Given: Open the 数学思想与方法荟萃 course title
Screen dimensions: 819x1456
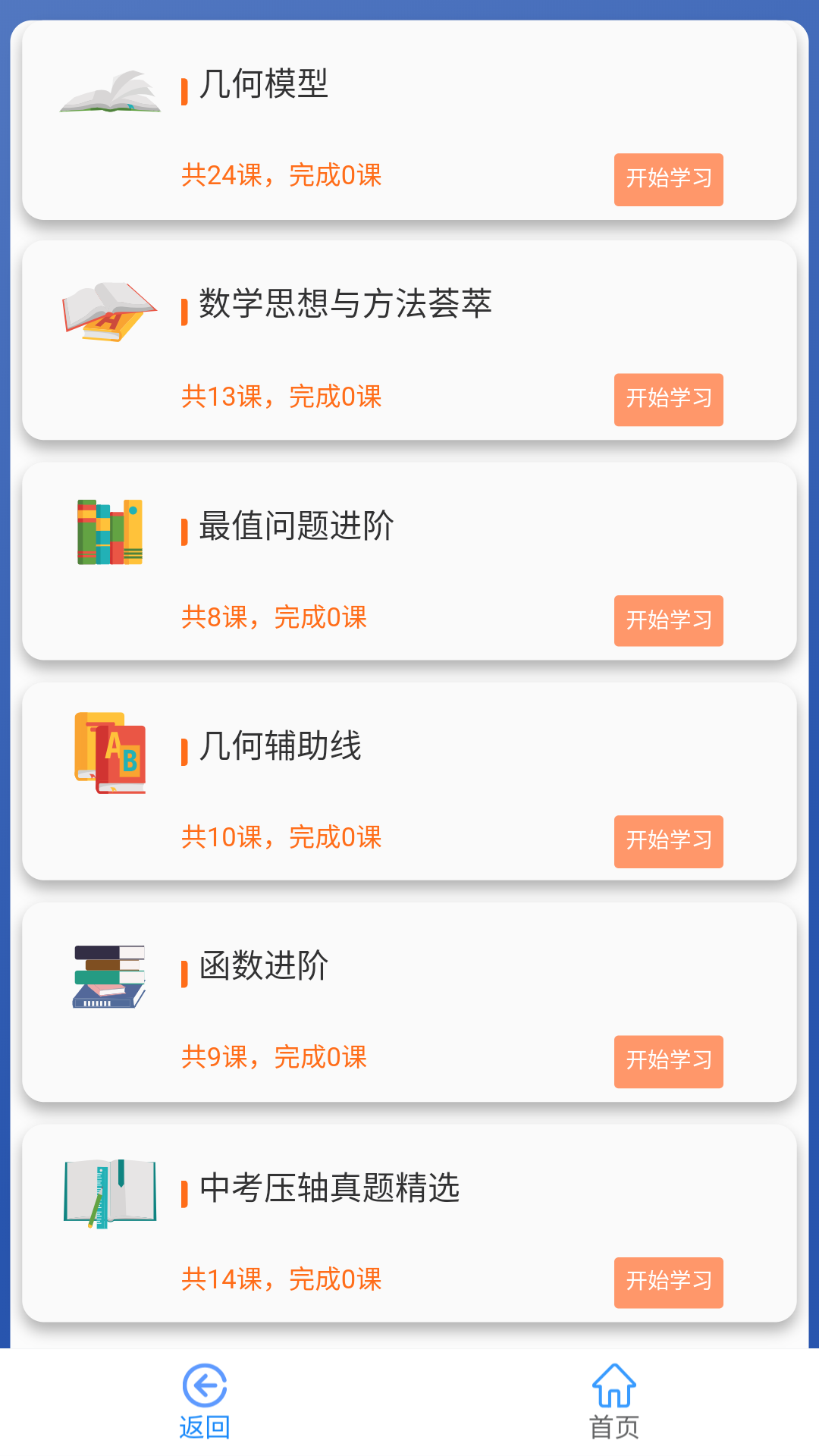Looking at the screenshot, I should 345,307.
